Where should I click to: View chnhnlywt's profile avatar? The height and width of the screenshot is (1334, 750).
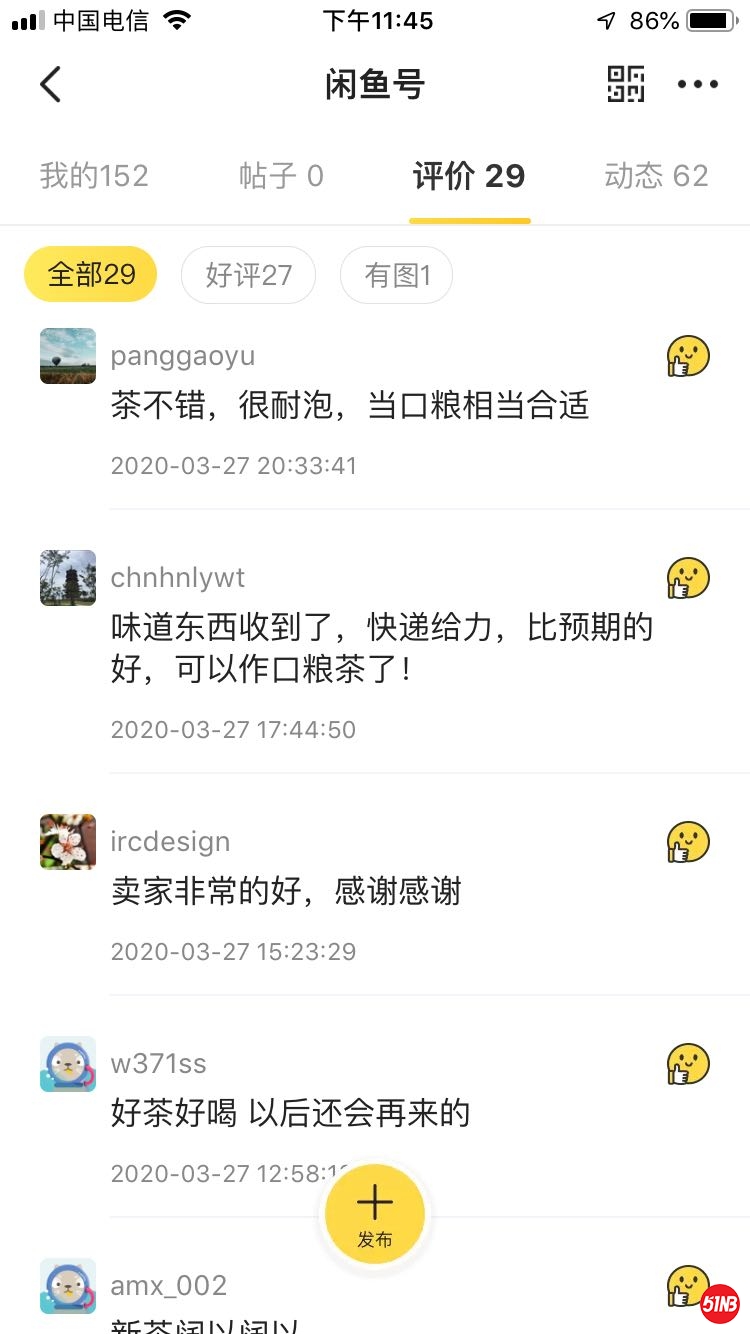[68, 578]
